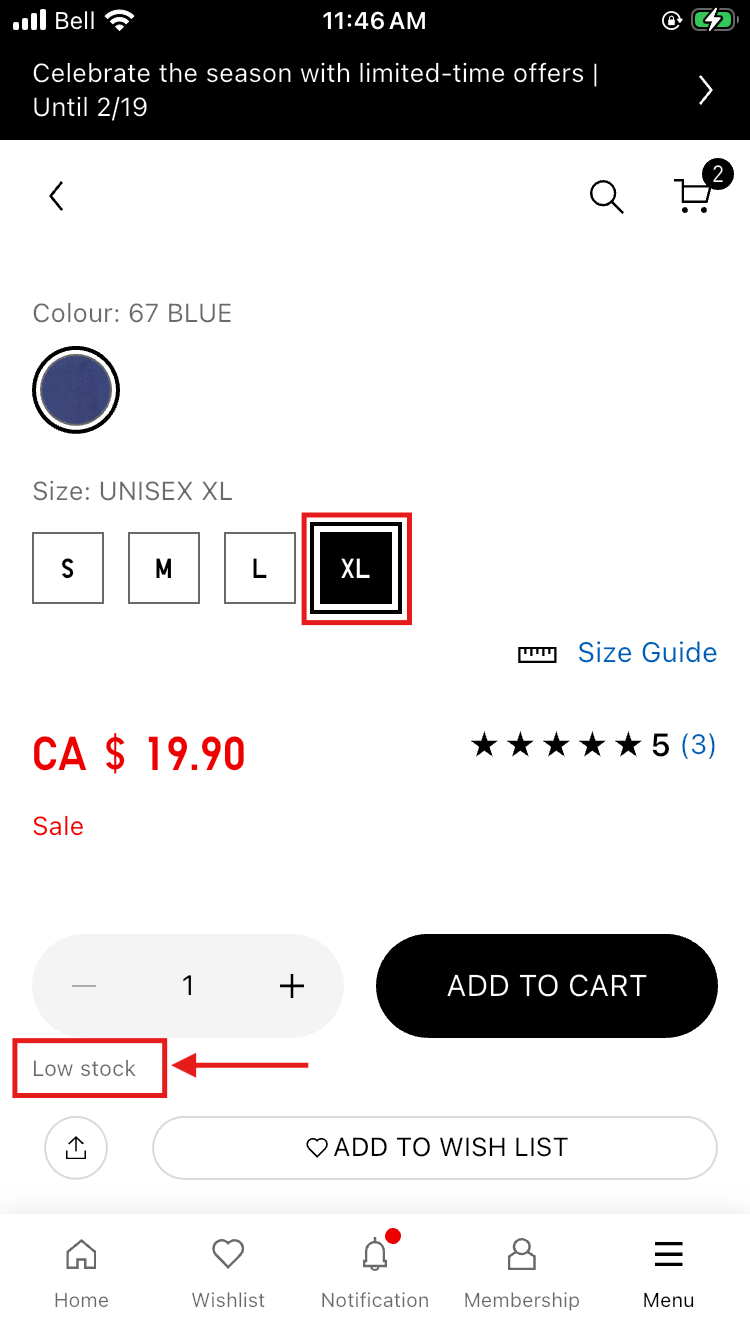This screenshot has width=750, height=1333.
Task: Open the Membership tab
Action: 522,1272
